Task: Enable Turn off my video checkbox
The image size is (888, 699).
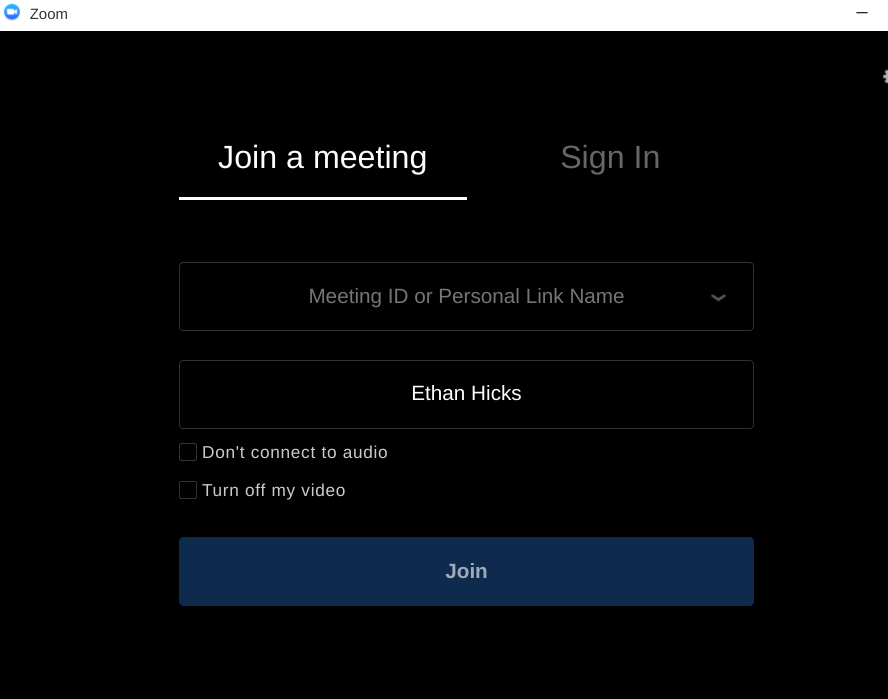Action: point(188,490)
